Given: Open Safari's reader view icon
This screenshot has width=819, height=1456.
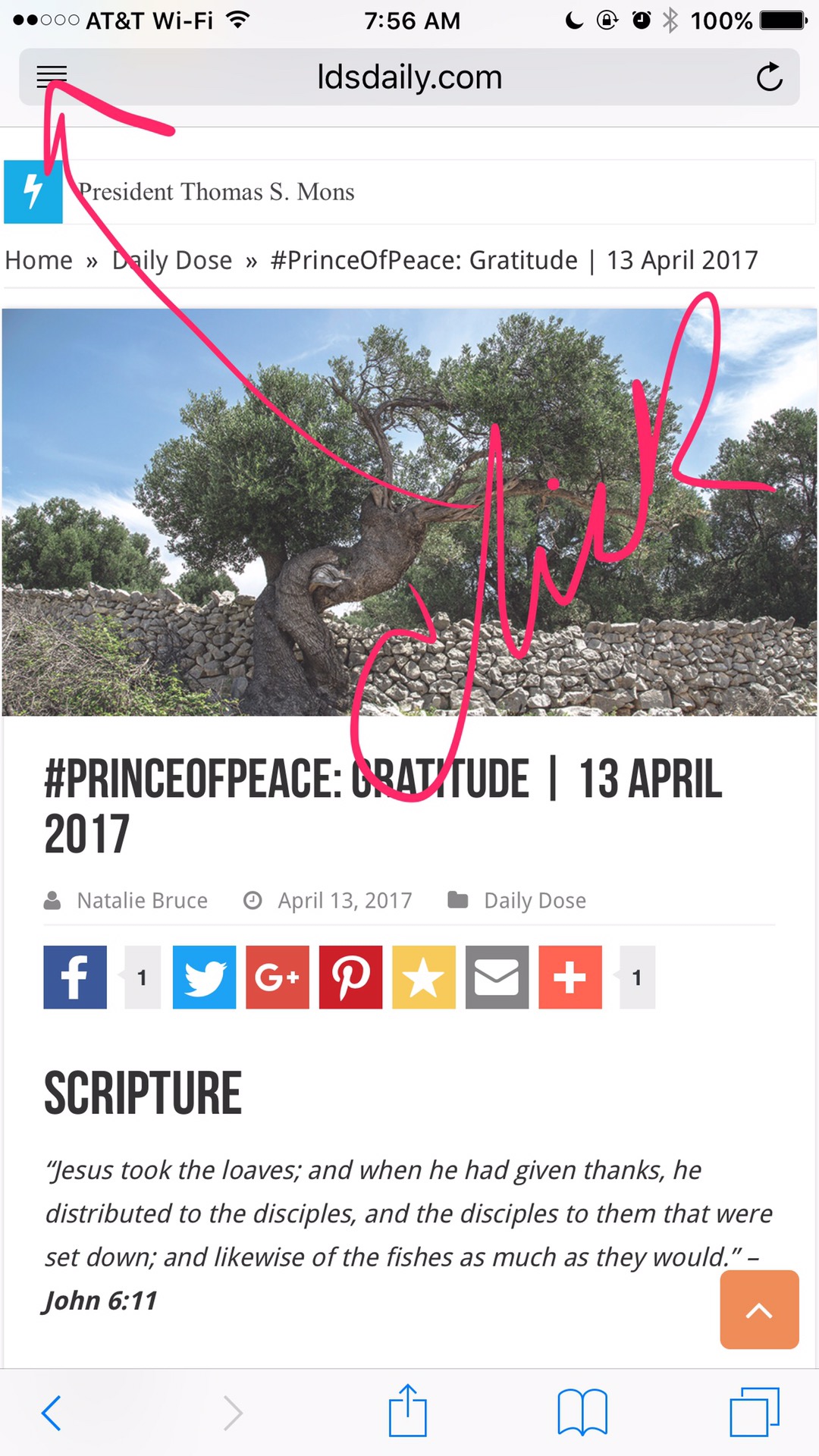Looking at the screenshot, I should point(52,76).
